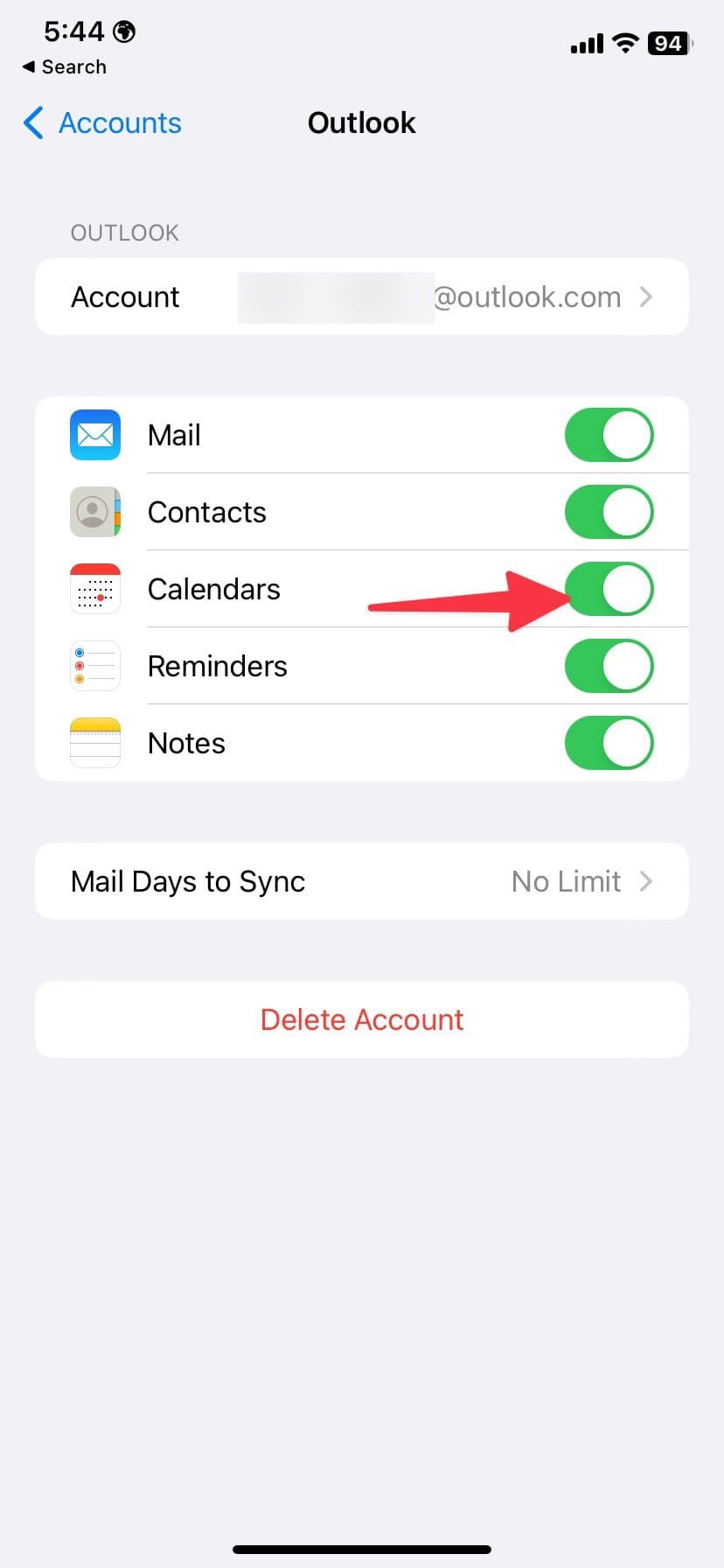Tap the home indicator bar
Screen dimensions: 724x1568
[x=362, y=1548]
